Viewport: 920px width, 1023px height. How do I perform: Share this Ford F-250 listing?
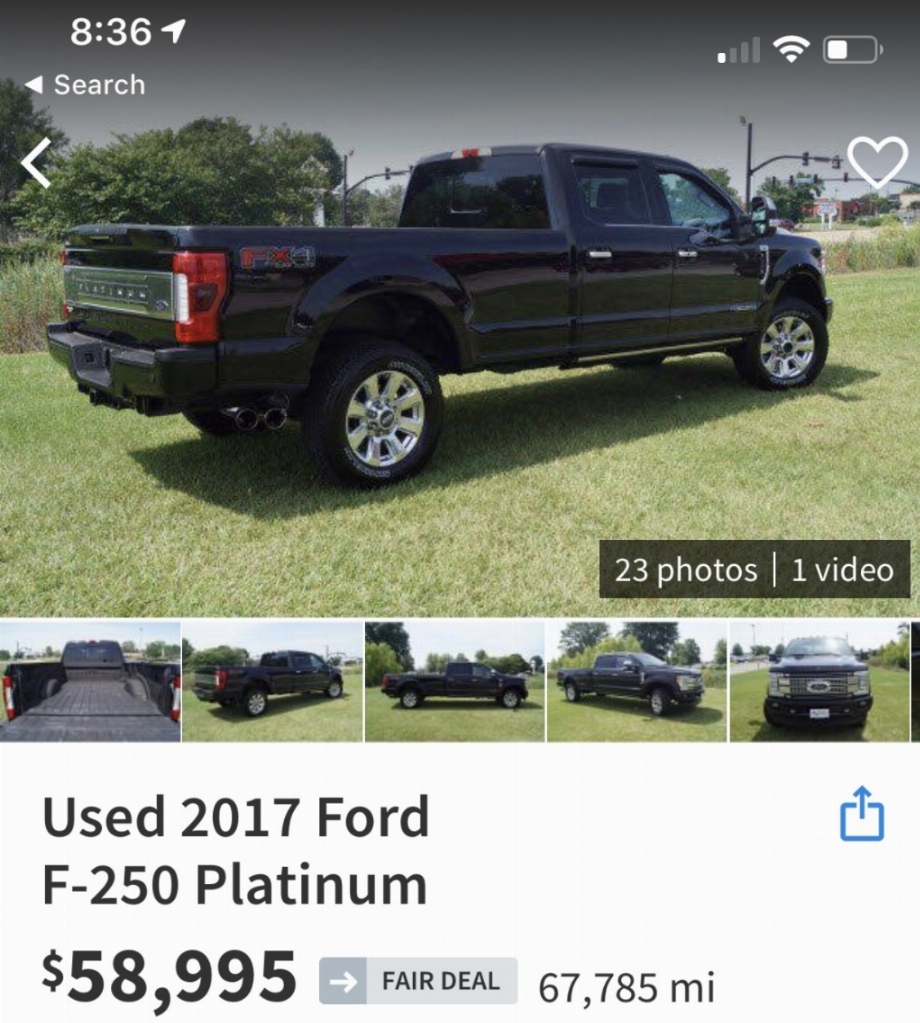861,813
